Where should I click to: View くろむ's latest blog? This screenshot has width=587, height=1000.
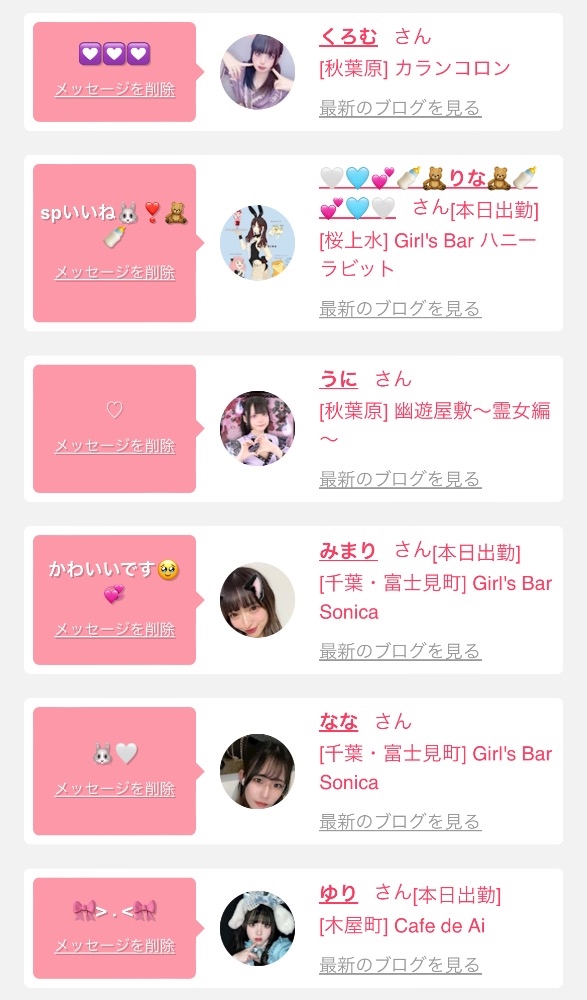[x=400, y=108]
